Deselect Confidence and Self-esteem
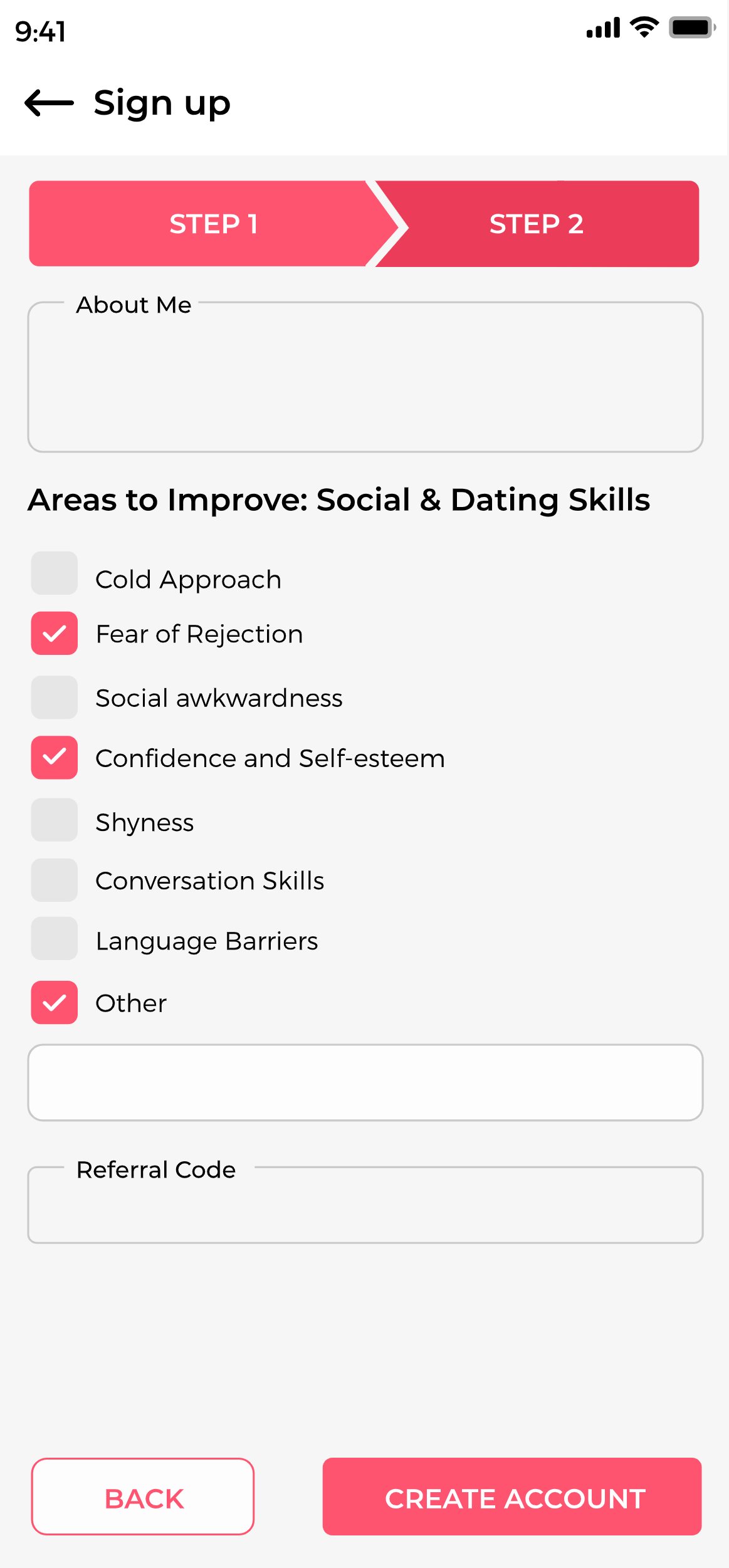This screenshot has height=1568, width=729. tap(55, 758)
